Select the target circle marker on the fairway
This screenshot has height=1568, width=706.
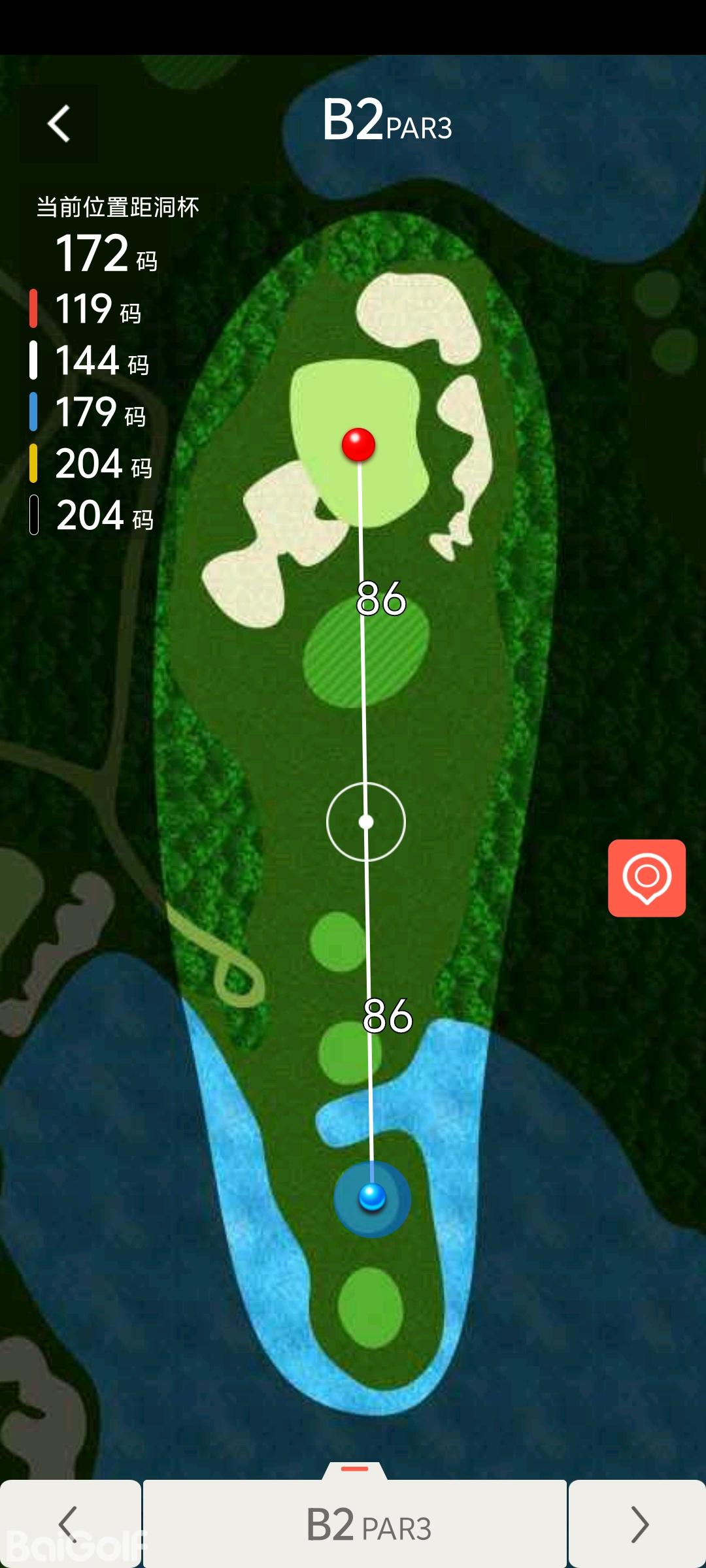366,822
